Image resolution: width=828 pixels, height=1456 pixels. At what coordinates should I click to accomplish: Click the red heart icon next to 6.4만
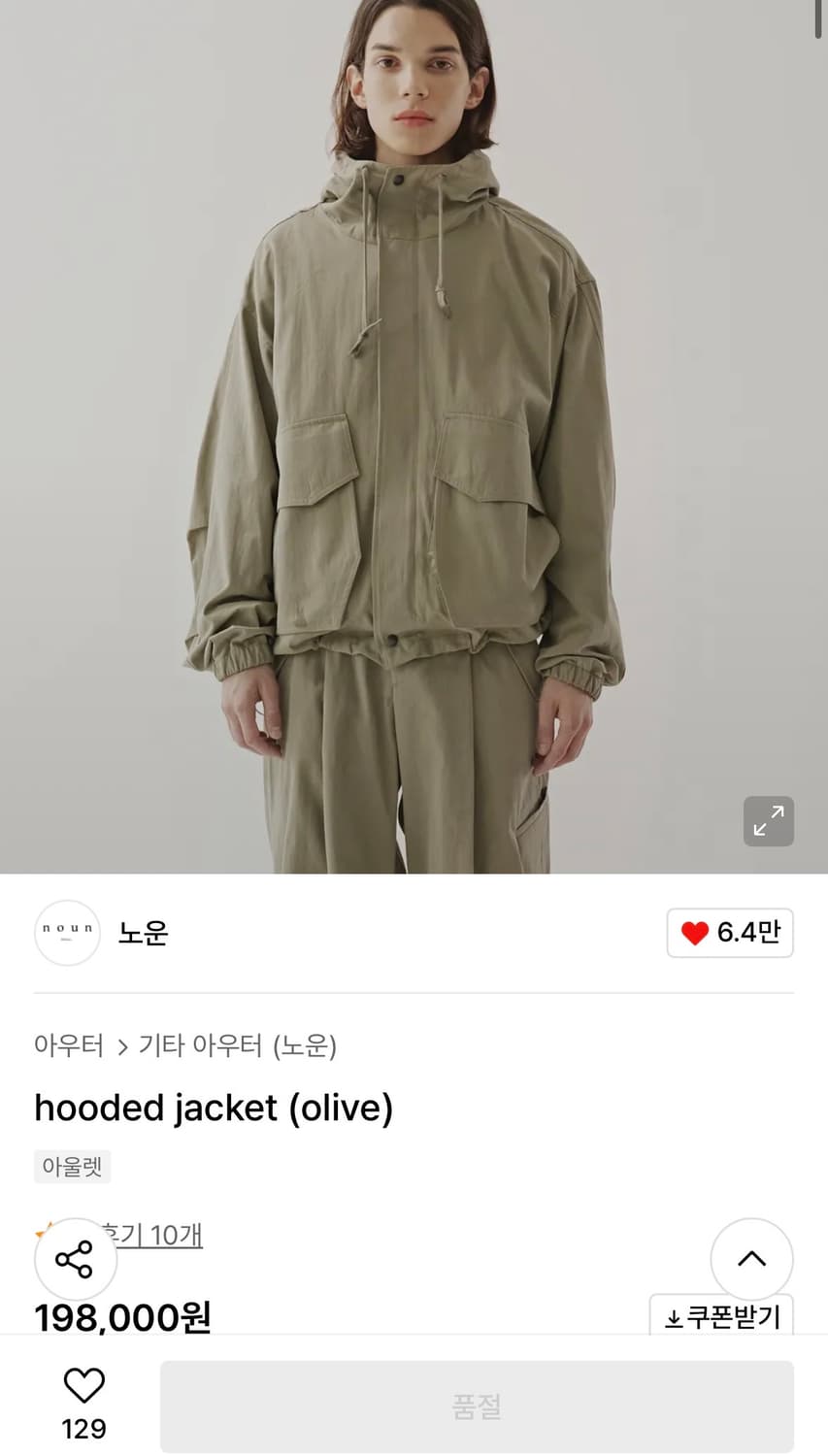693,933
